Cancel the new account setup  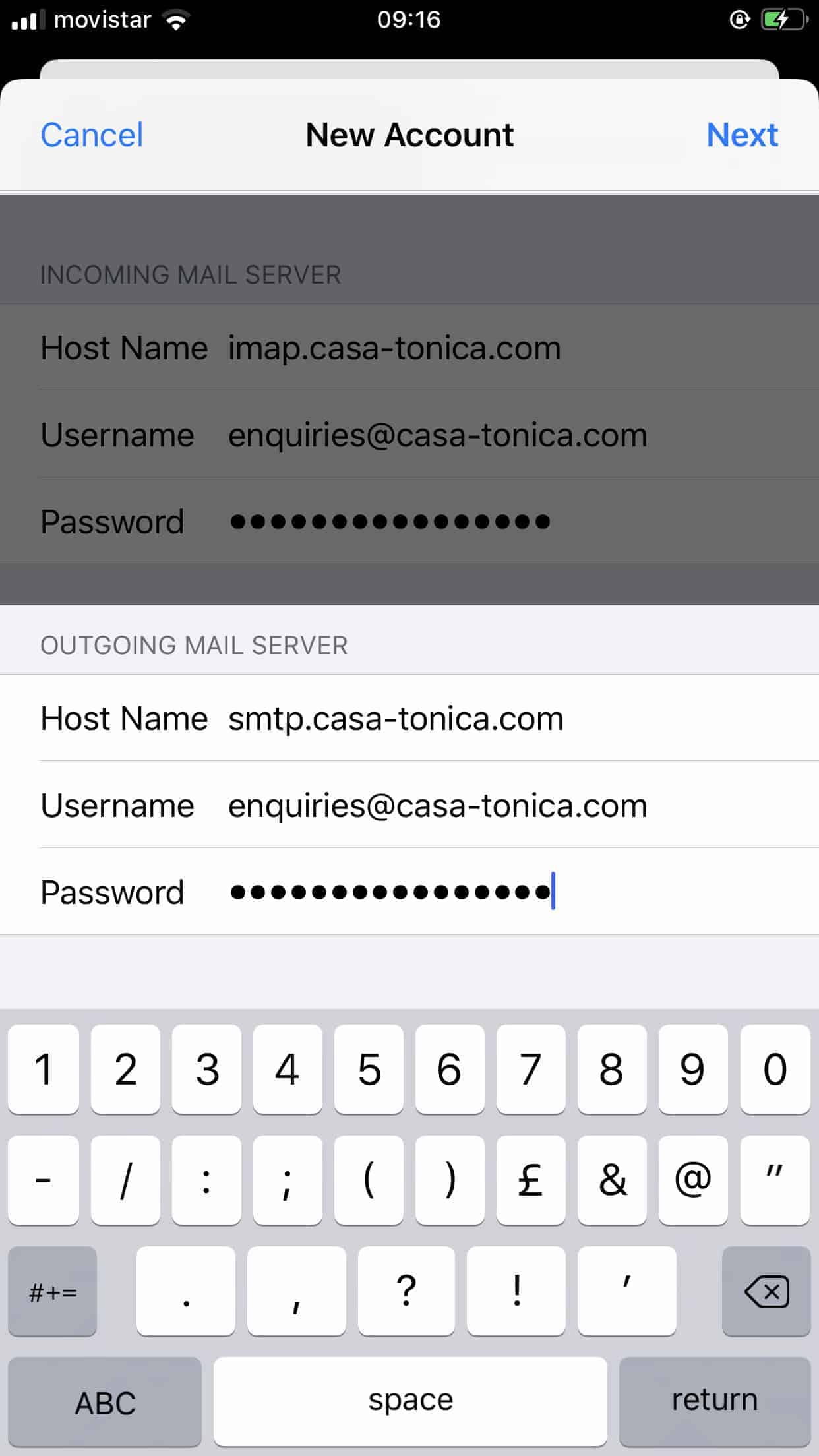point(92,135)
